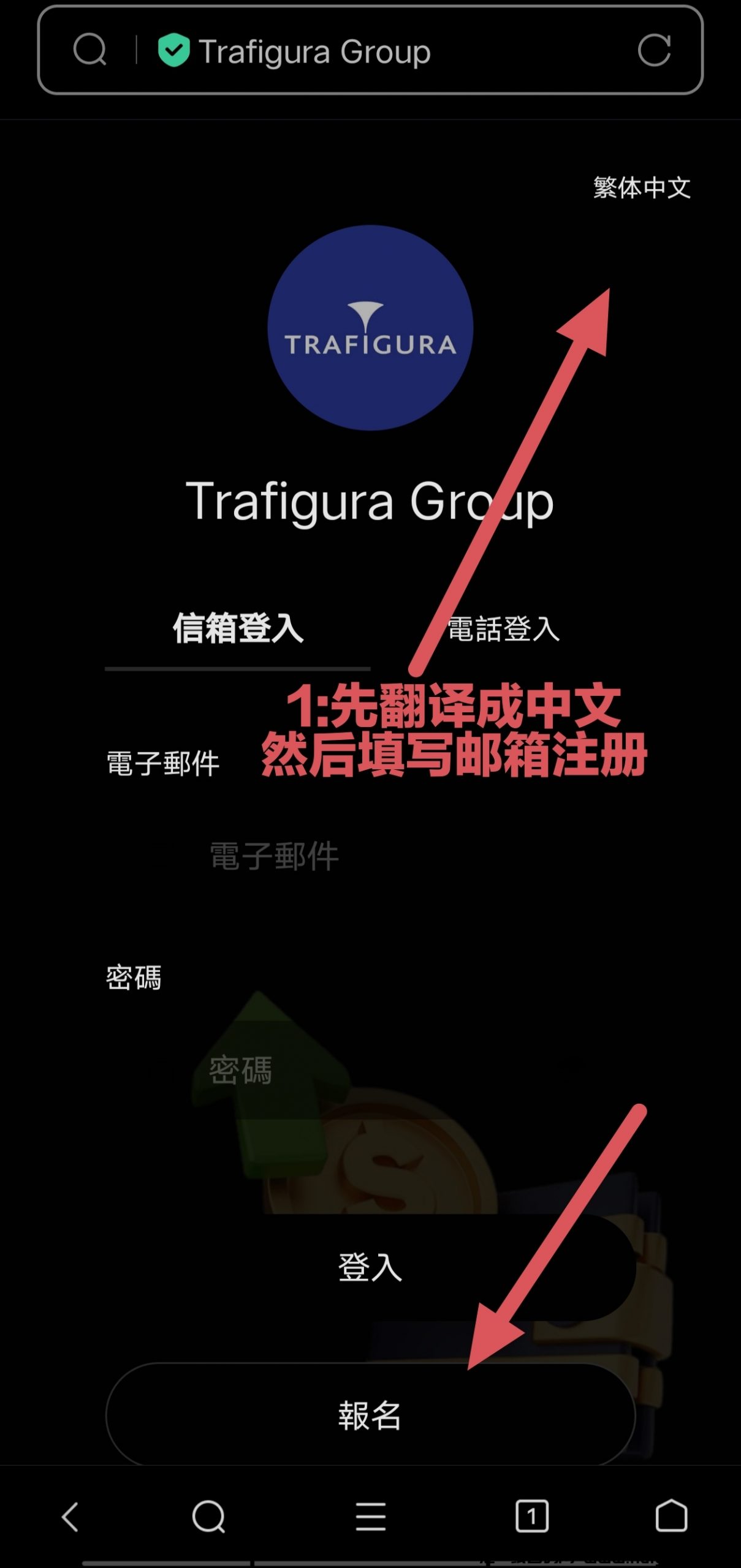Switch to the 電話登入 tab

[x=503, y=629]
